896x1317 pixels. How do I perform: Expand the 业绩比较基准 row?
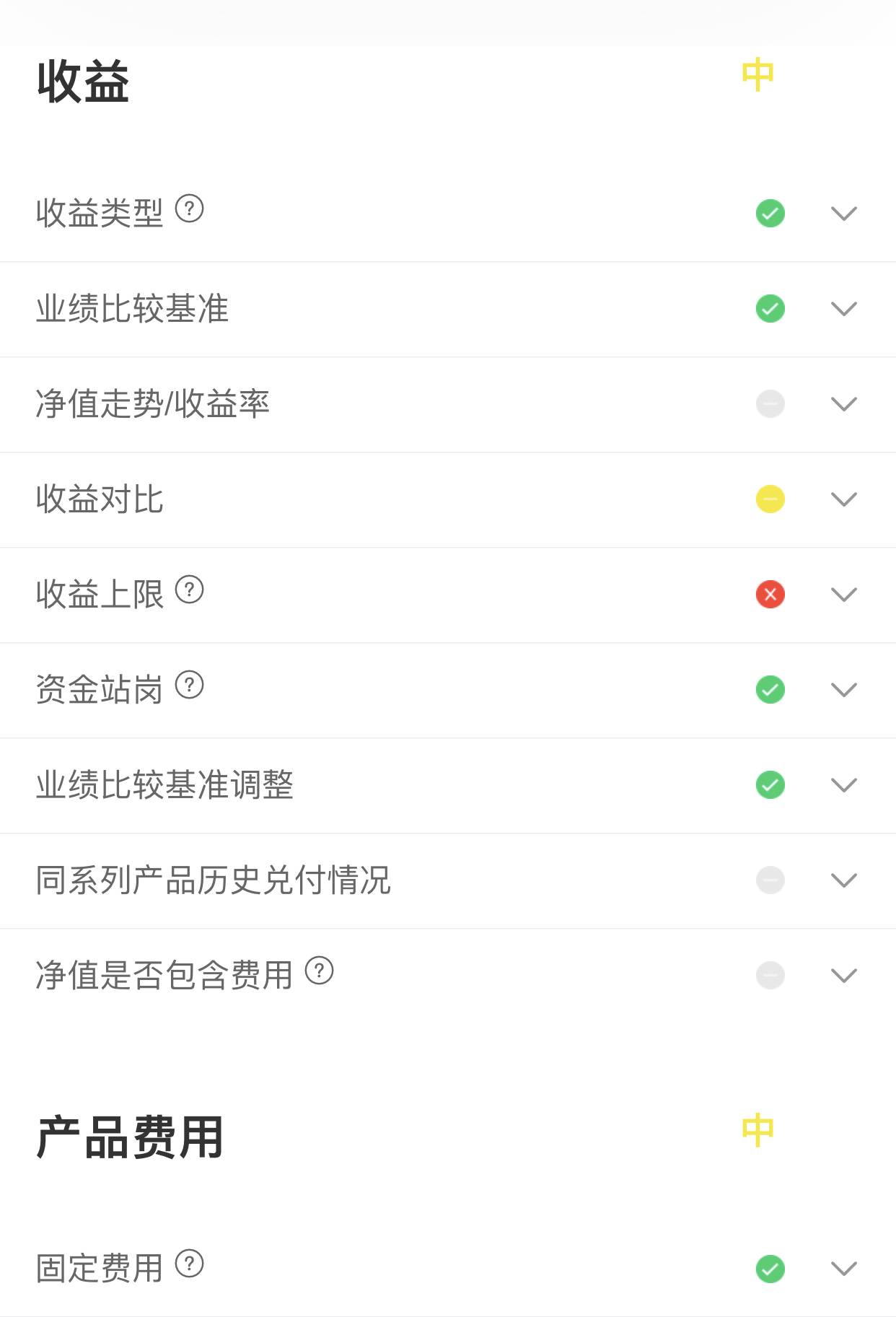tap(843, 309)
